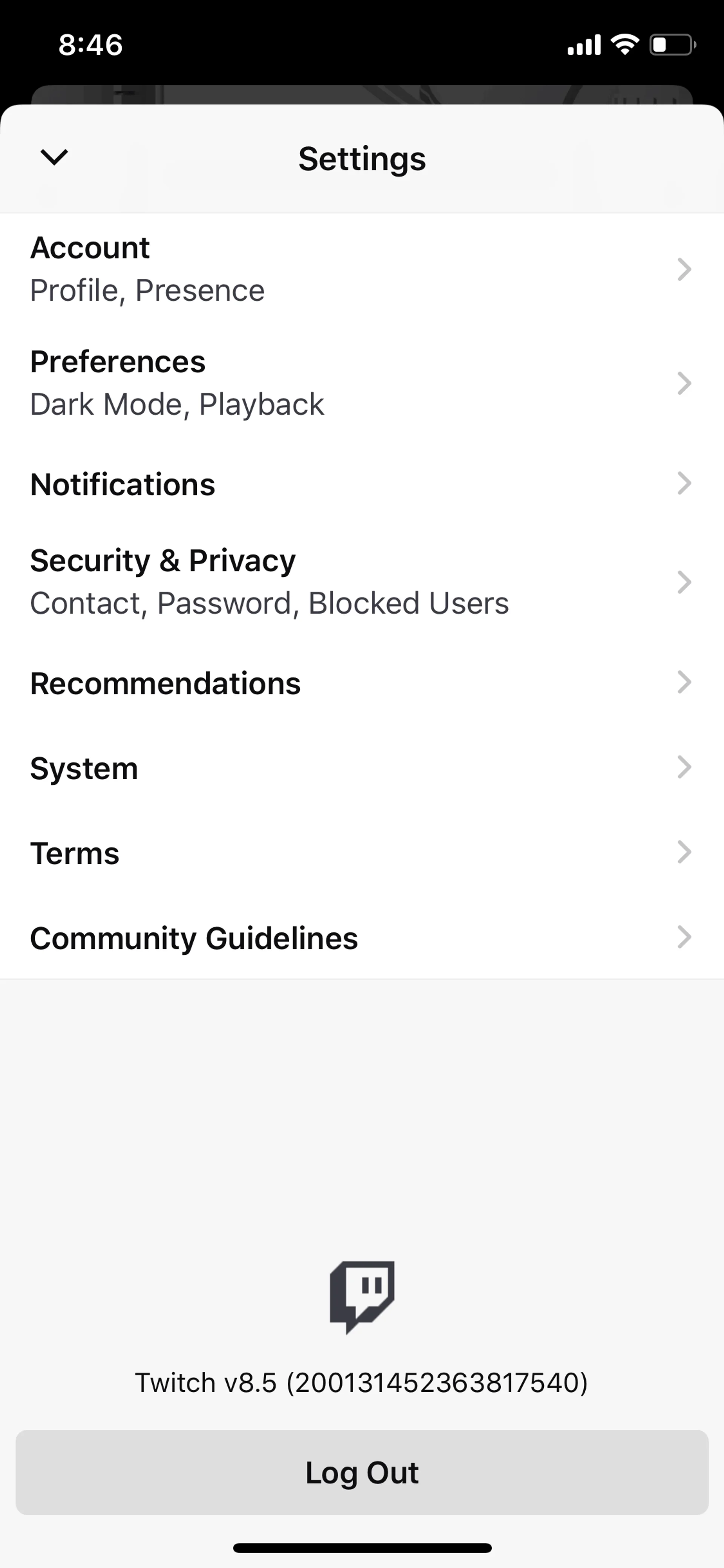The height and width of the screenshot is (1568, 724).
Task: Open Preferences for Dark Mode and Playback
Action: point(361,383)
